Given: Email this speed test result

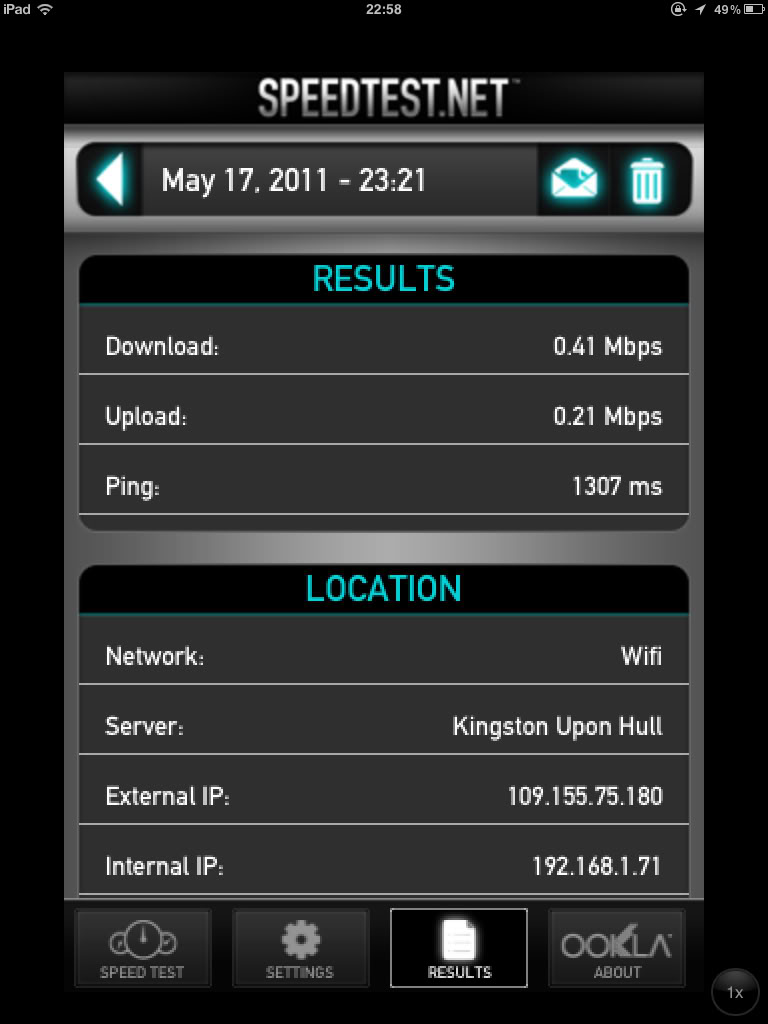Looking at the screenshot, I should tap(574, 181).
